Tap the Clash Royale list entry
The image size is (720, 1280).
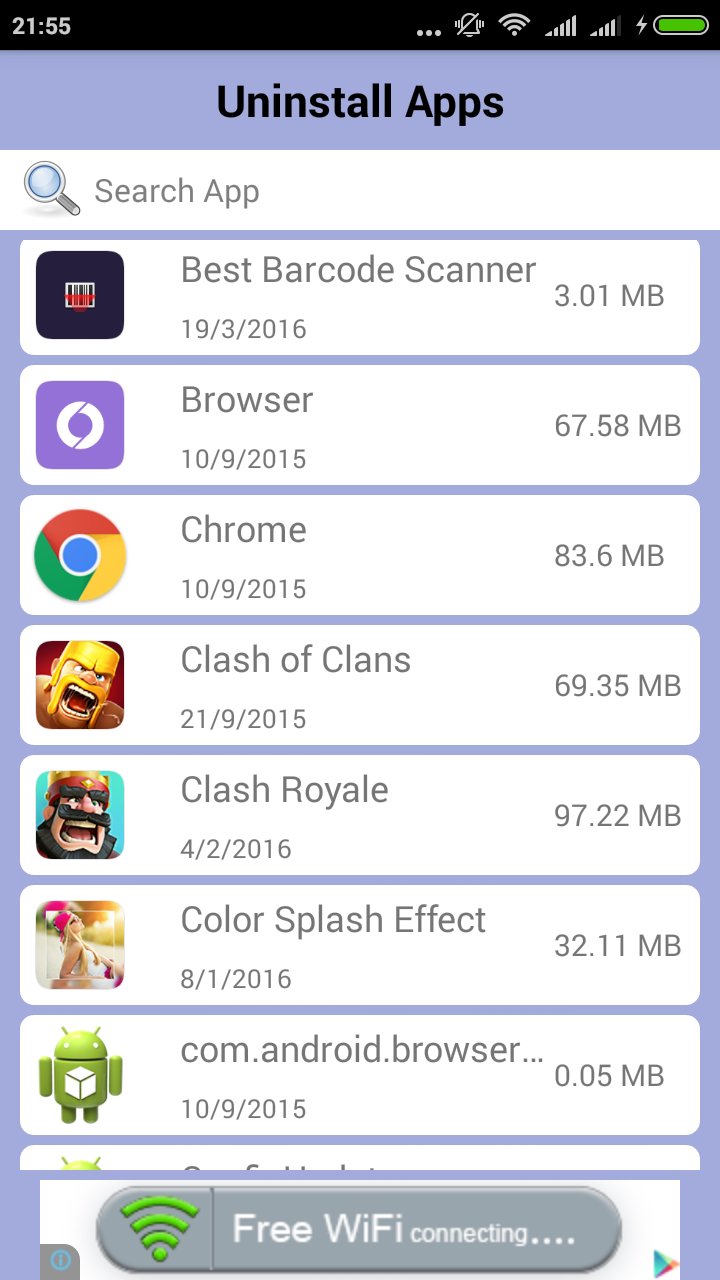(x=360, y=815)
